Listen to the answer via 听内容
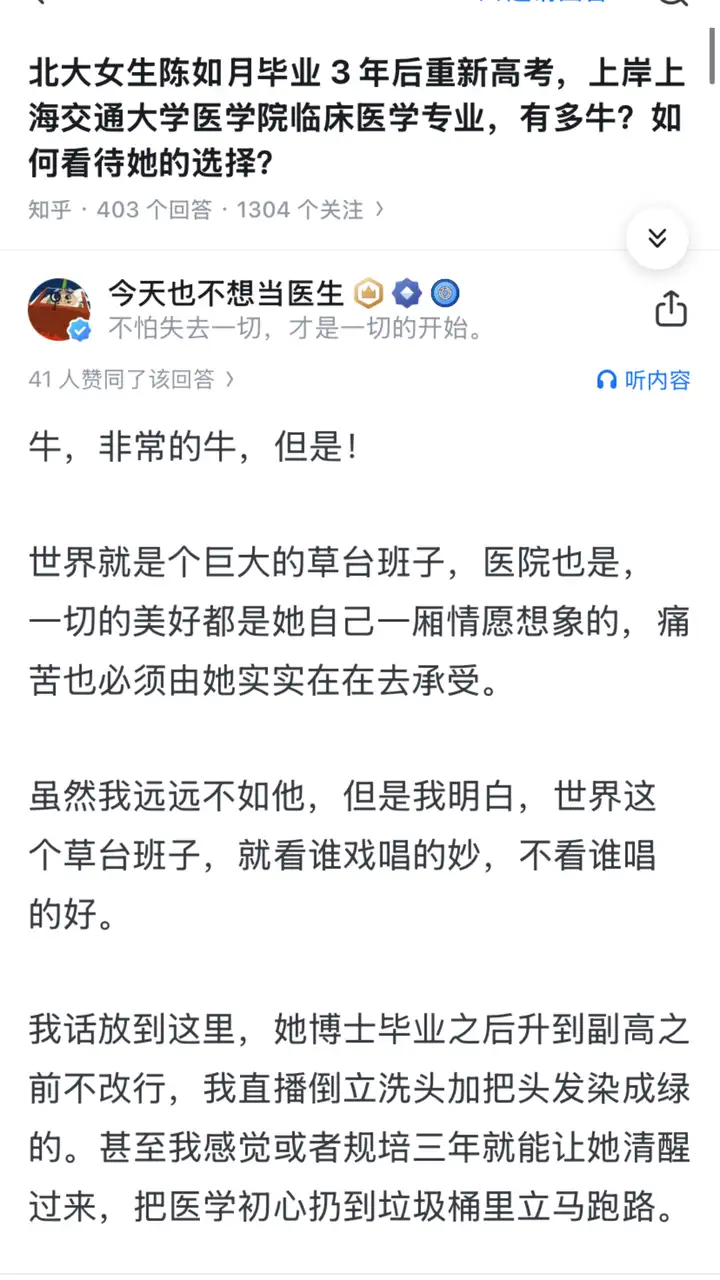Viewport: 720px width, 1280px height. coord(643,380)
